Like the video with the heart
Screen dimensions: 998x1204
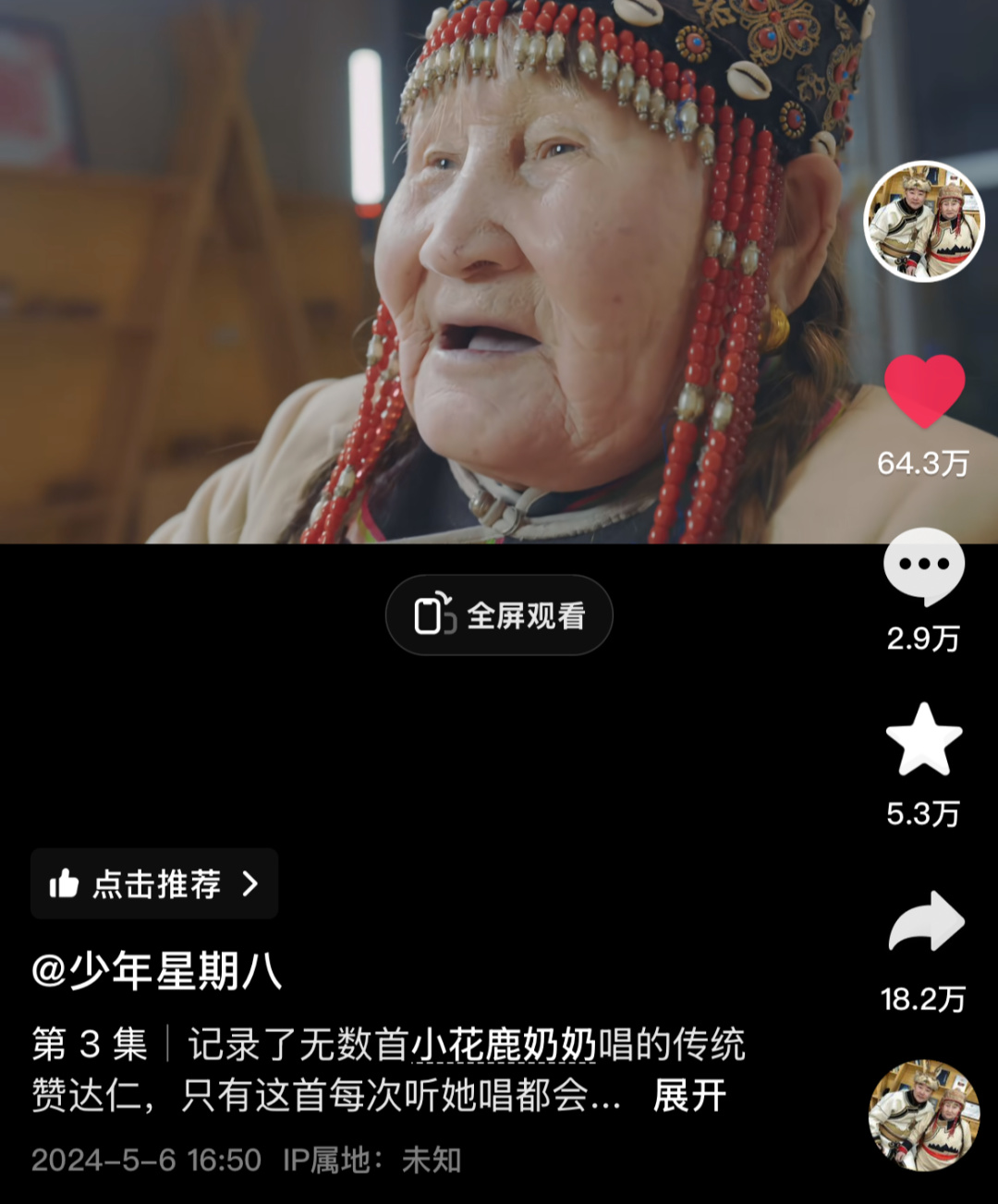[x=924, y=392]
